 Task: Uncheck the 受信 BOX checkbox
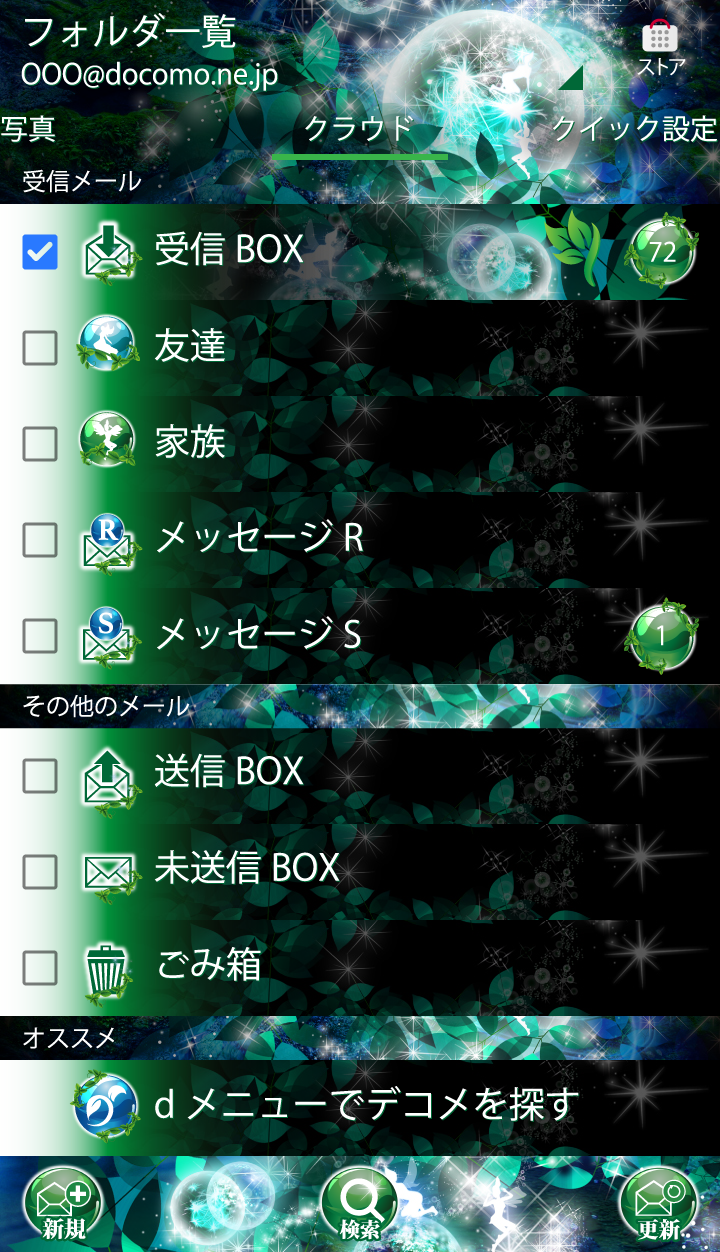(x=40, y=252)
